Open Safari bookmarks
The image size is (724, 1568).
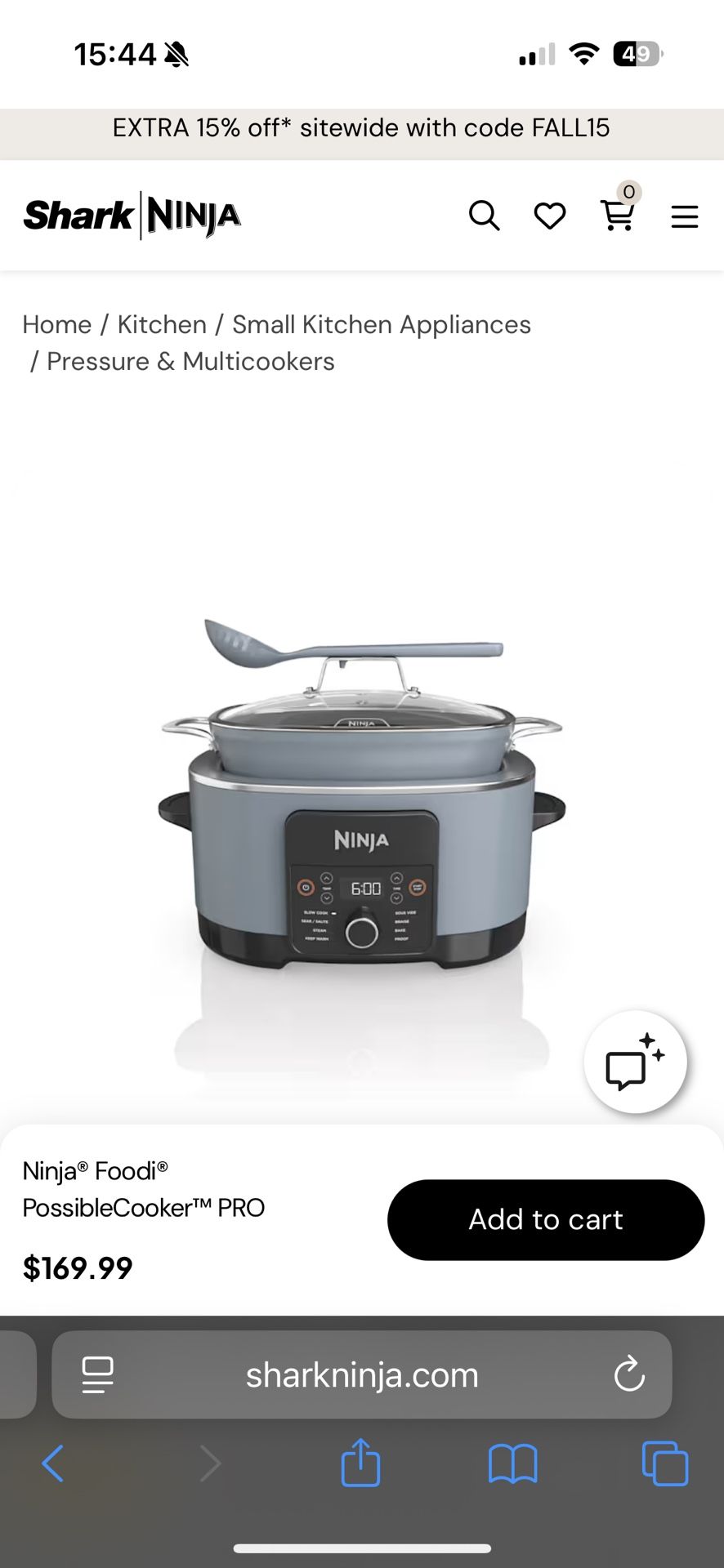(x=512, y=1463)
